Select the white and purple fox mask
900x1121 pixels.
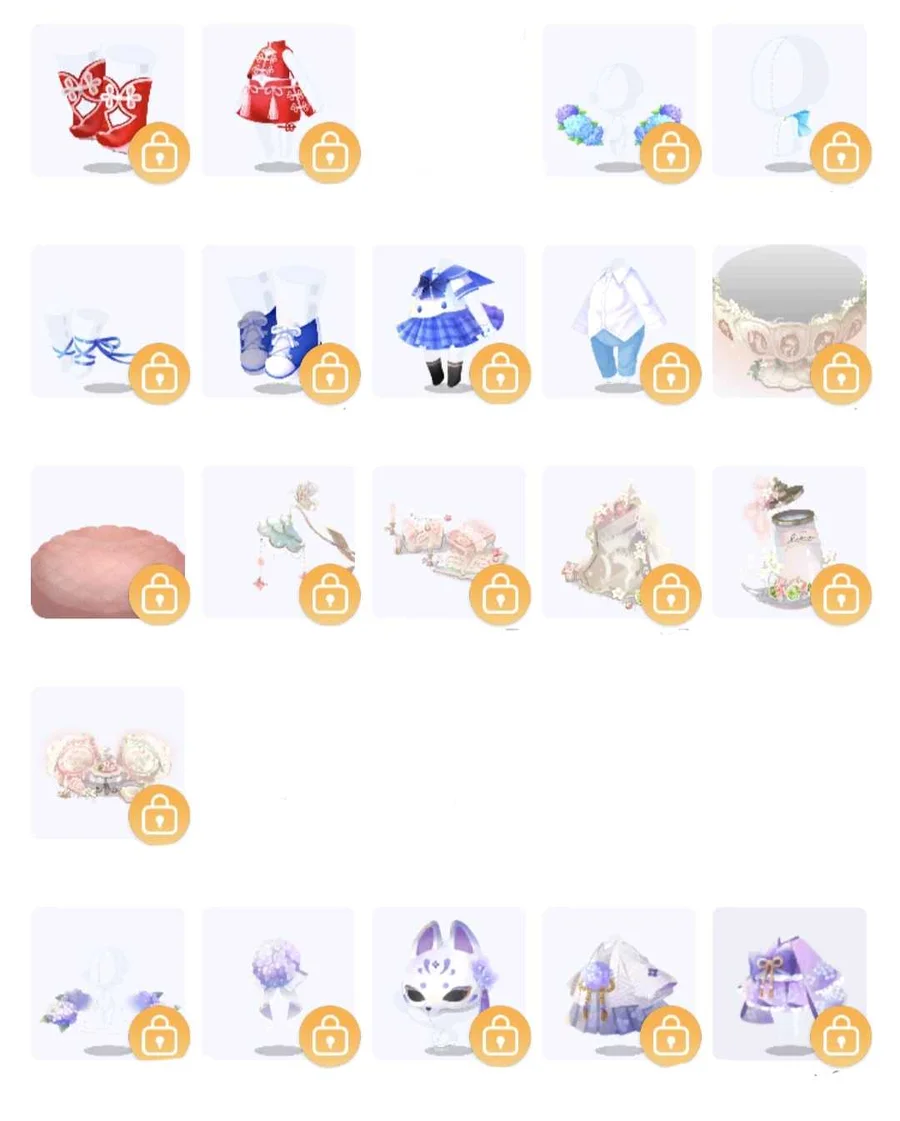pos(448,983)
